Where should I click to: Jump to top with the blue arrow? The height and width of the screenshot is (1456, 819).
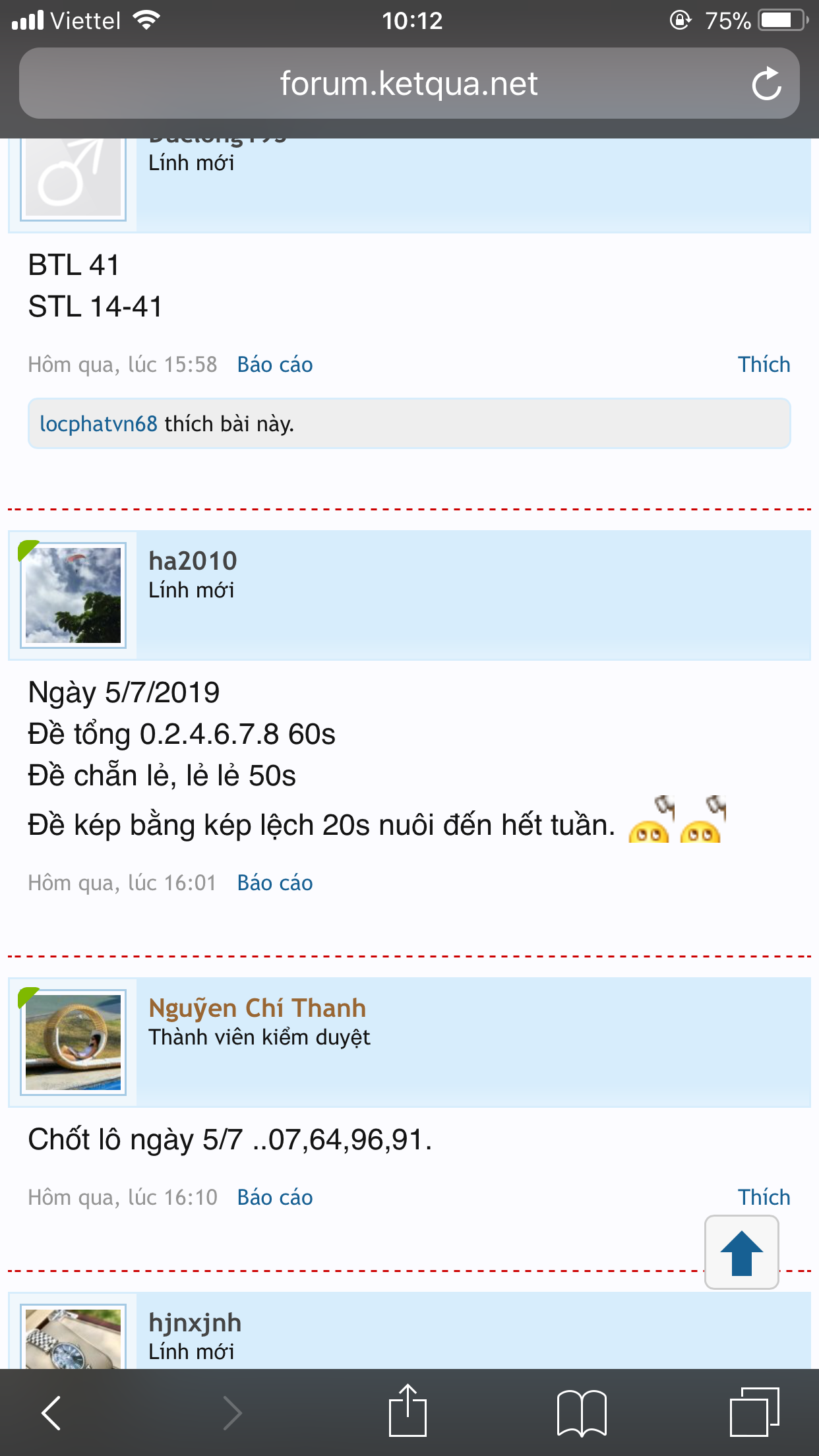[742, 1252]
